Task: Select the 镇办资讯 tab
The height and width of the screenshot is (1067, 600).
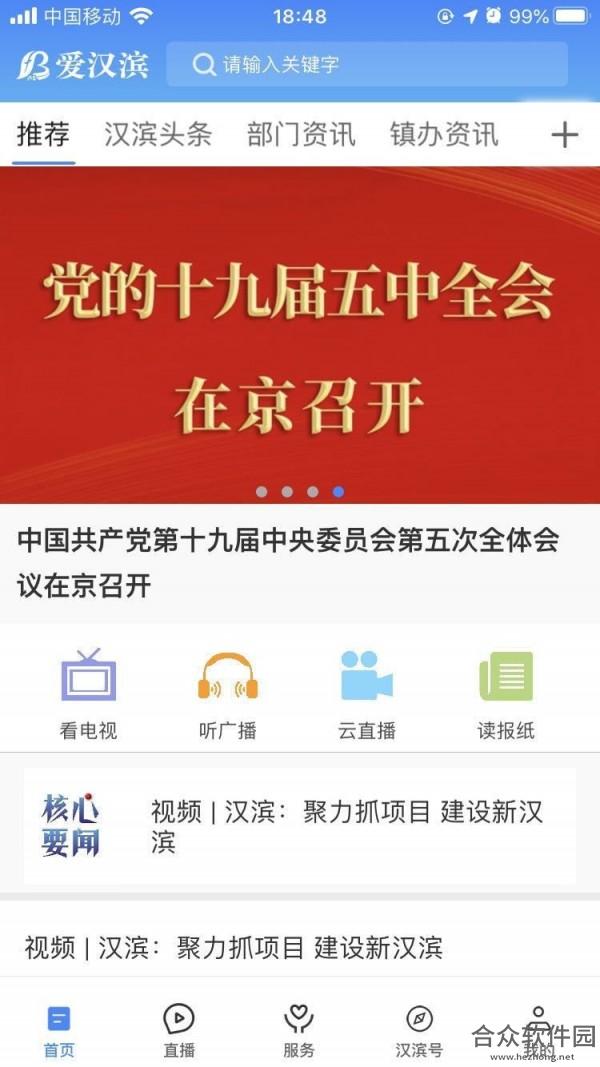Action: click(444, 134)
